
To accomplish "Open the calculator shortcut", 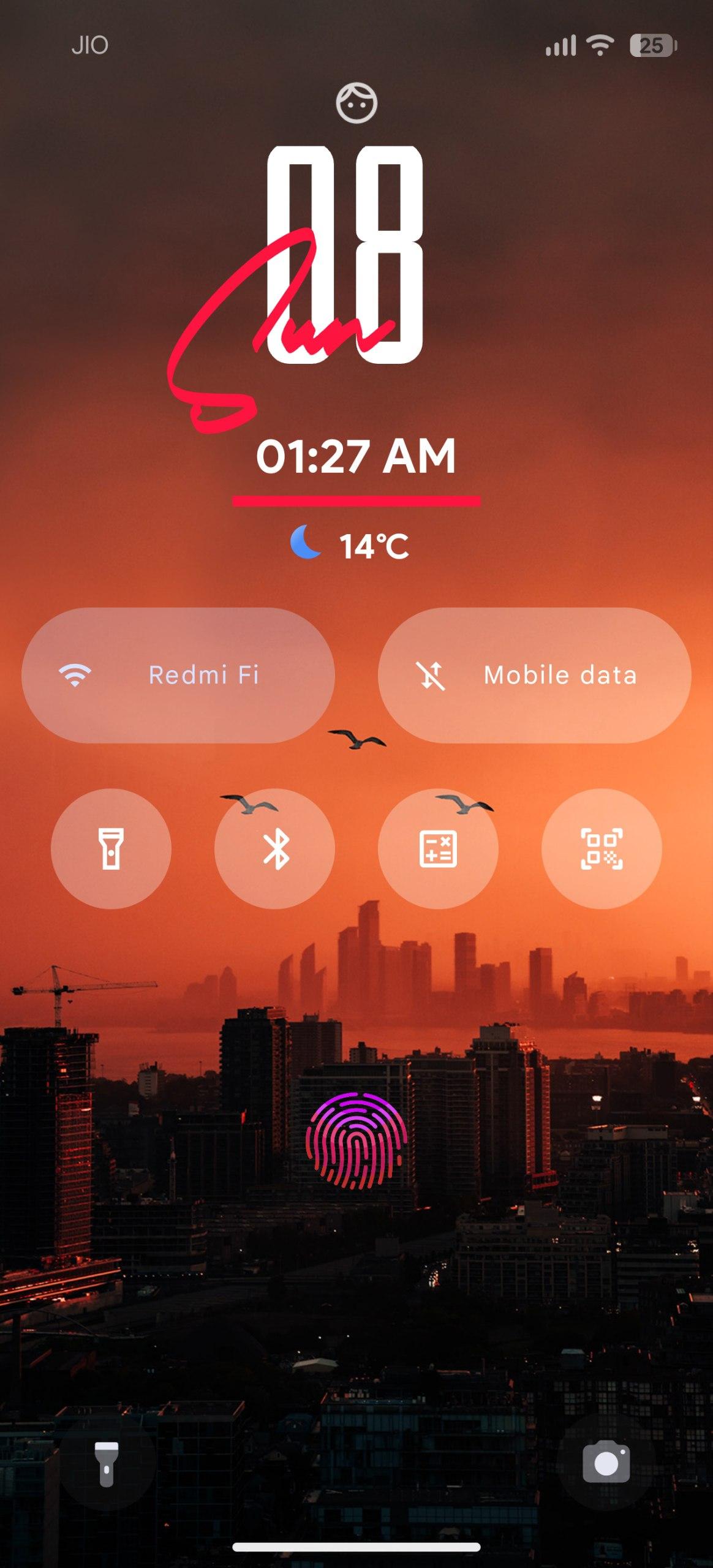I will click(x=438, y=848).
